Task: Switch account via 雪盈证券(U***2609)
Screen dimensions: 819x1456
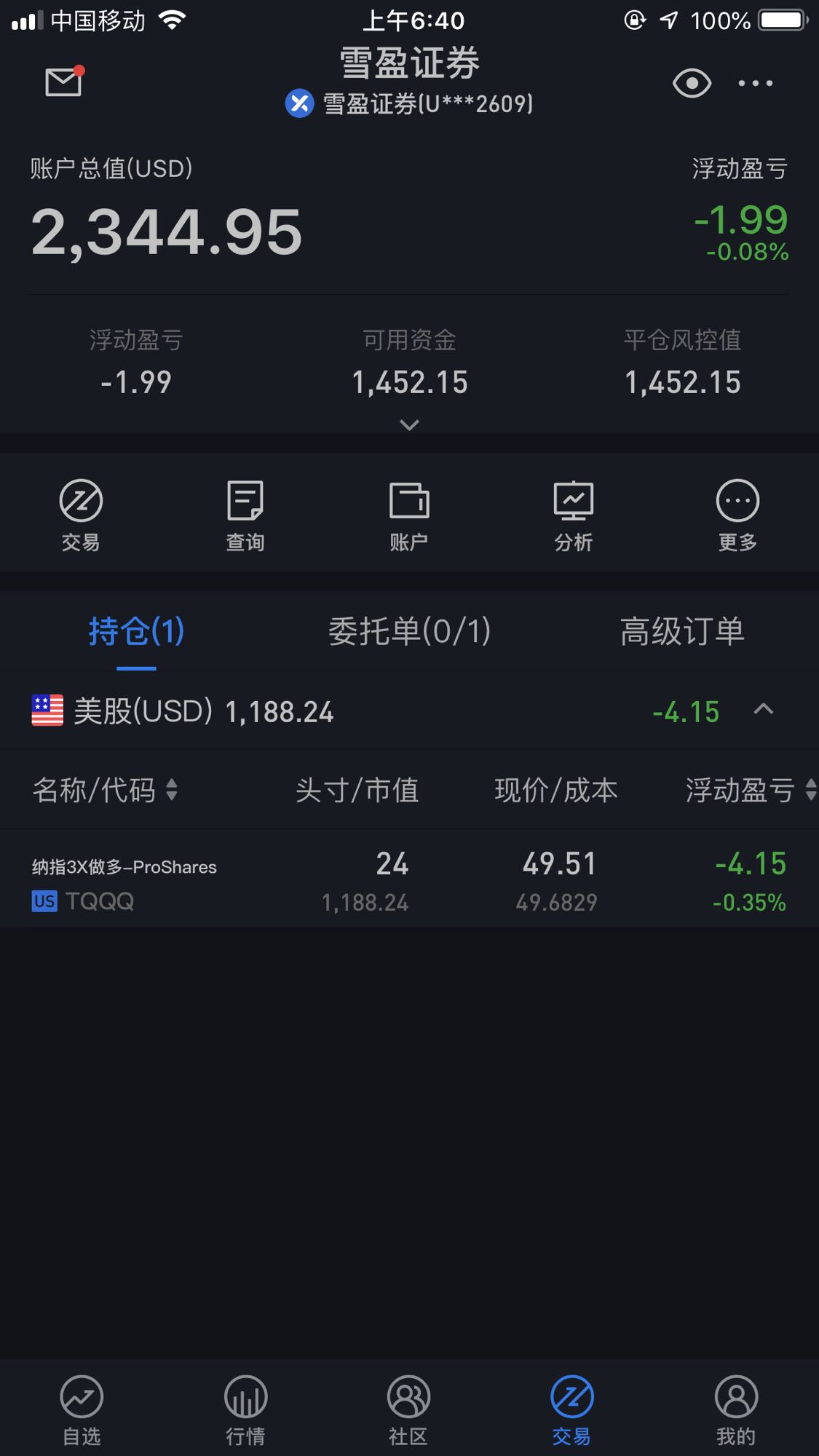Action: [x=409, y=103]
